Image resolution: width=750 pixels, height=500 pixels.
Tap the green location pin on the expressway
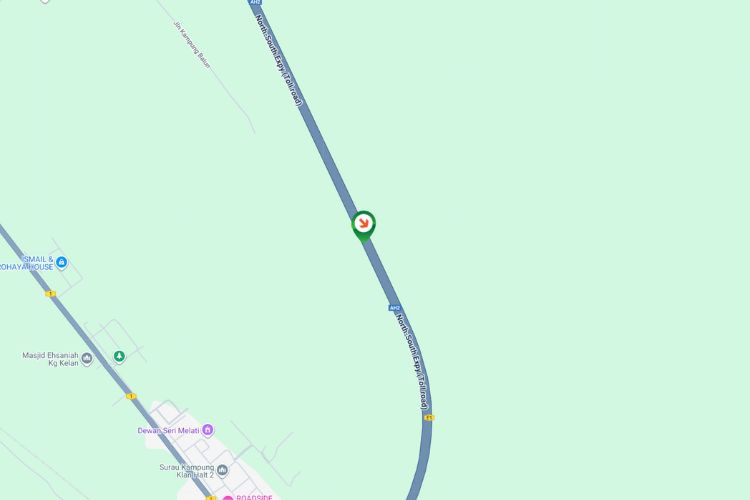point(364,224)
